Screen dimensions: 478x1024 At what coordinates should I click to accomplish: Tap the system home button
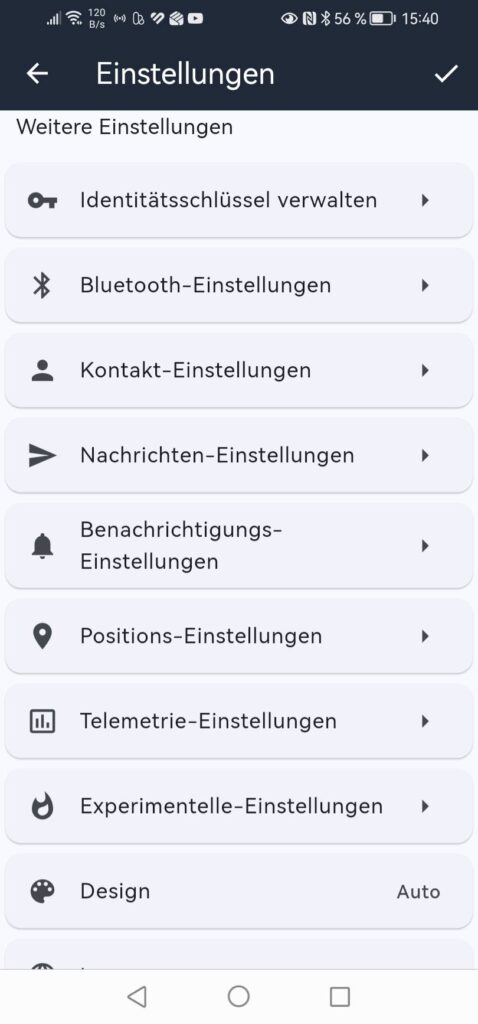coord(238,997)
